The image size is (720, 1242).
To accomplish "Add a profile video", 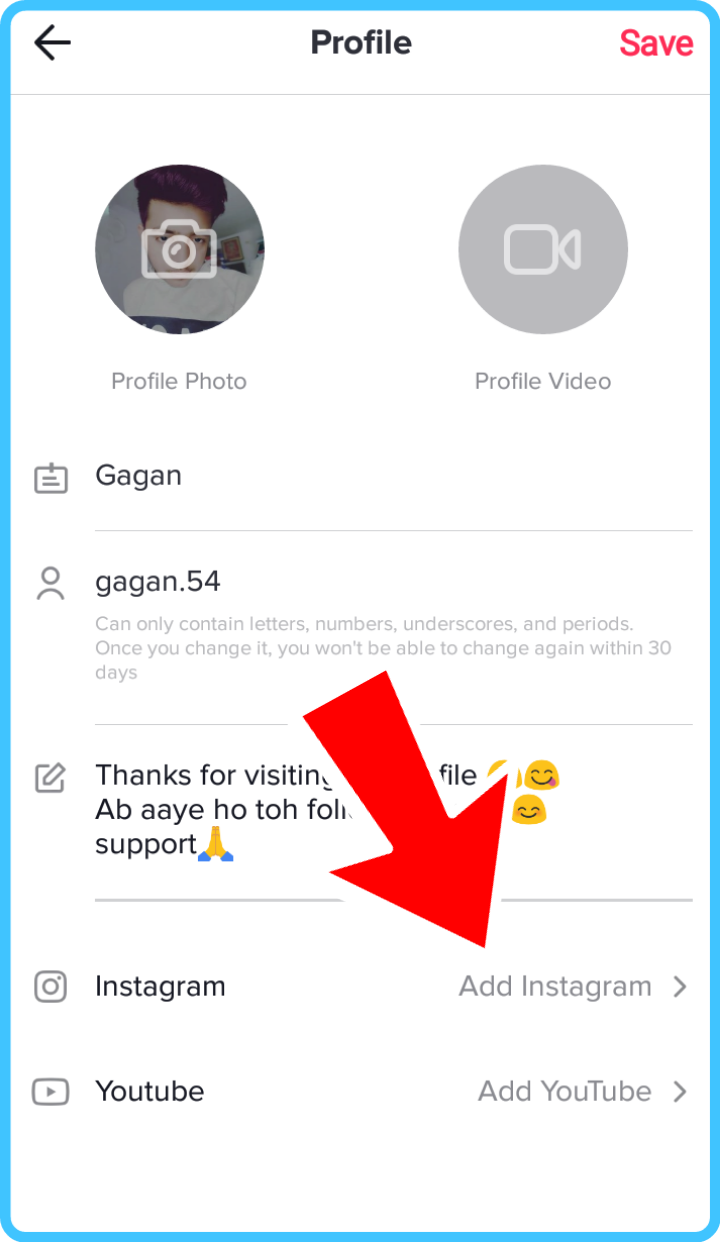I will (542, 250).
